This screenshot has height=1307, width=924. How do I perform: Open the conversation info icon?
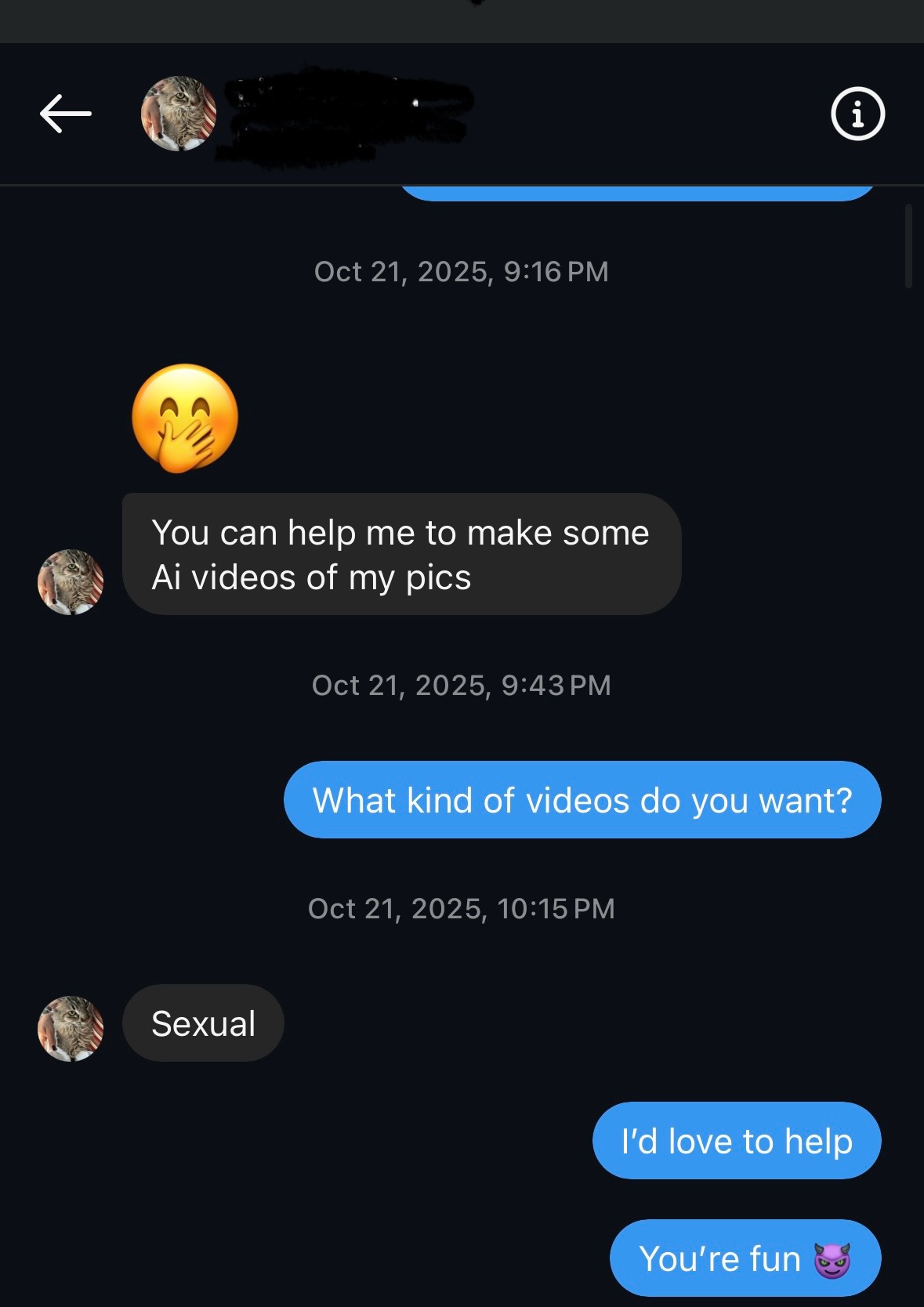[x=857, y=114]
